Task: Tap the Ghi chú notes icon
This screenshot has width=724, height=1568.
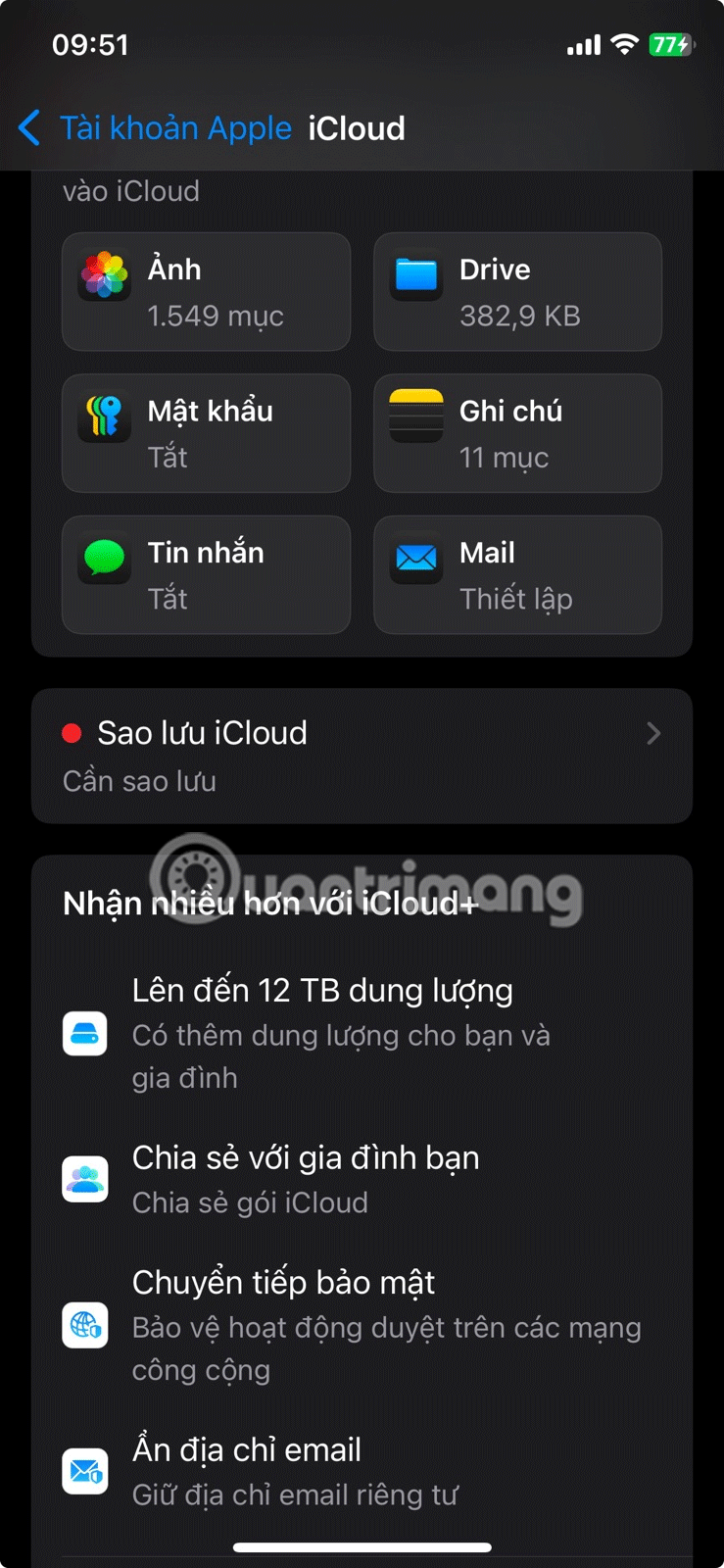Action: click(415, 418)
